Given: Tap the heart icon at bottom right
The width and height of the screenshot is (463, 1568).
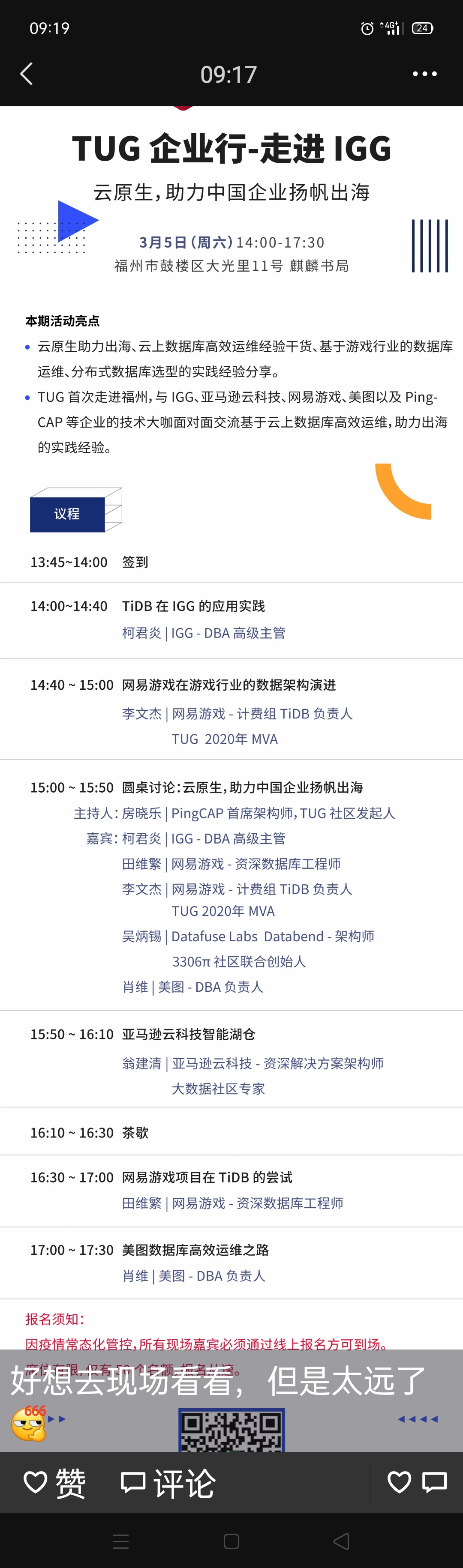Looking at the screenshot, I should (x=400, y=1481).
